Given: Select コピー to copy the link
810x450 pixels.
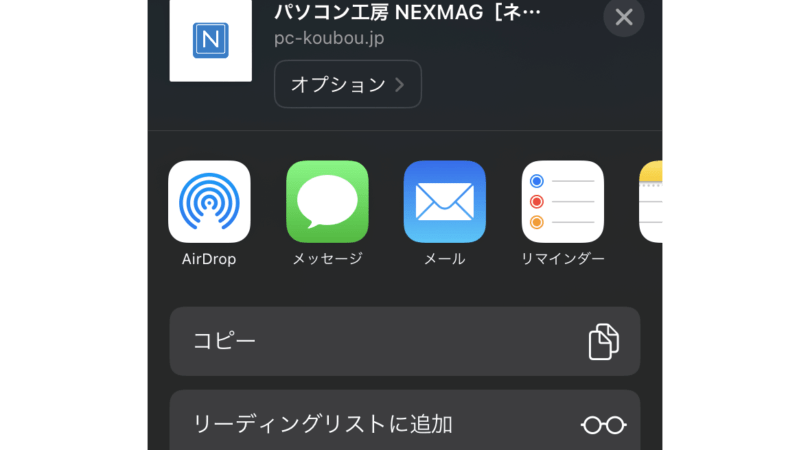Looking at the screenshot, I should [x=404, y=341].
